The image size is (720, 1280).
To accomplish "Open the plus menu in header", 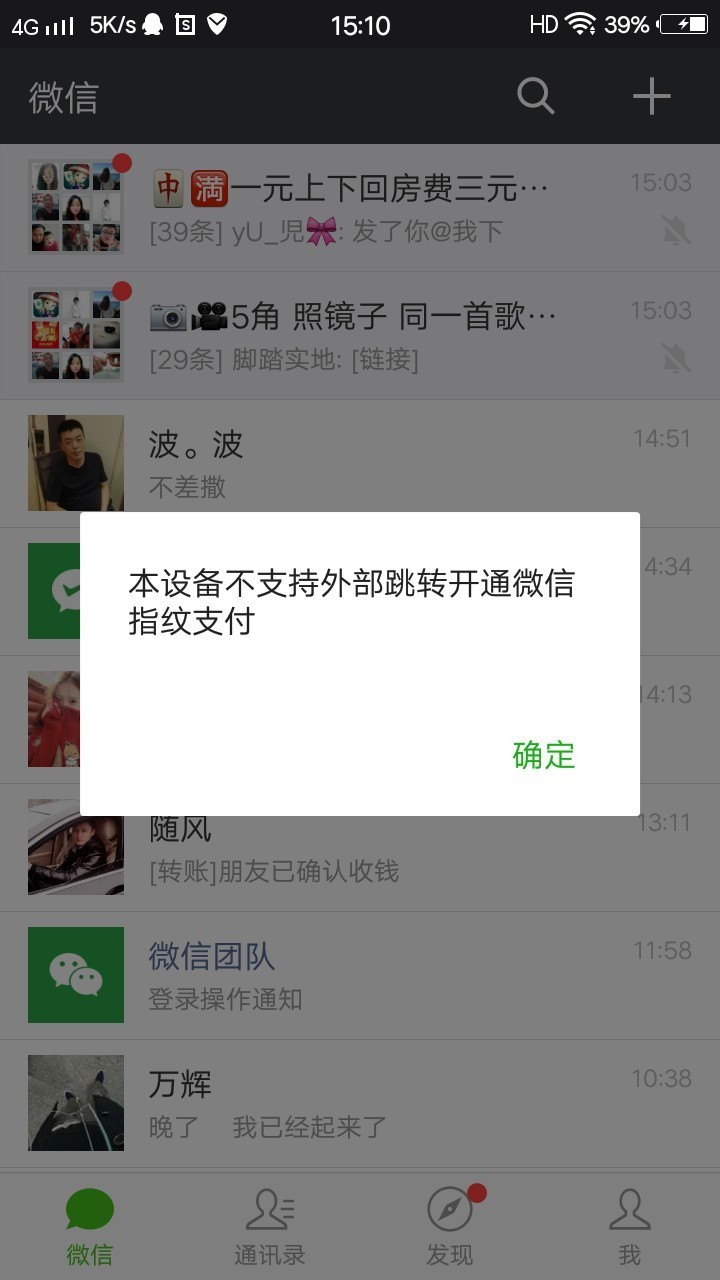I will click(x=651, y=97).
